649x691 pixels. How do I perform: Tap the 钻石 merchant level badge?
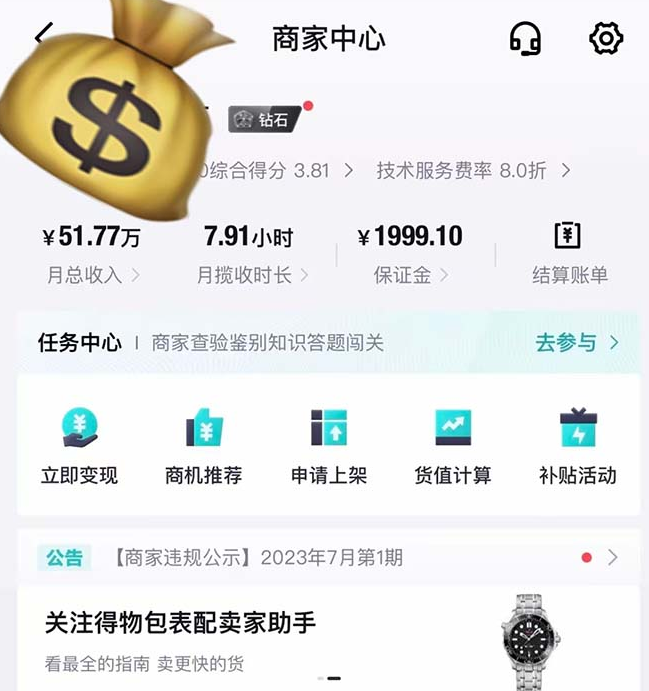264,120
